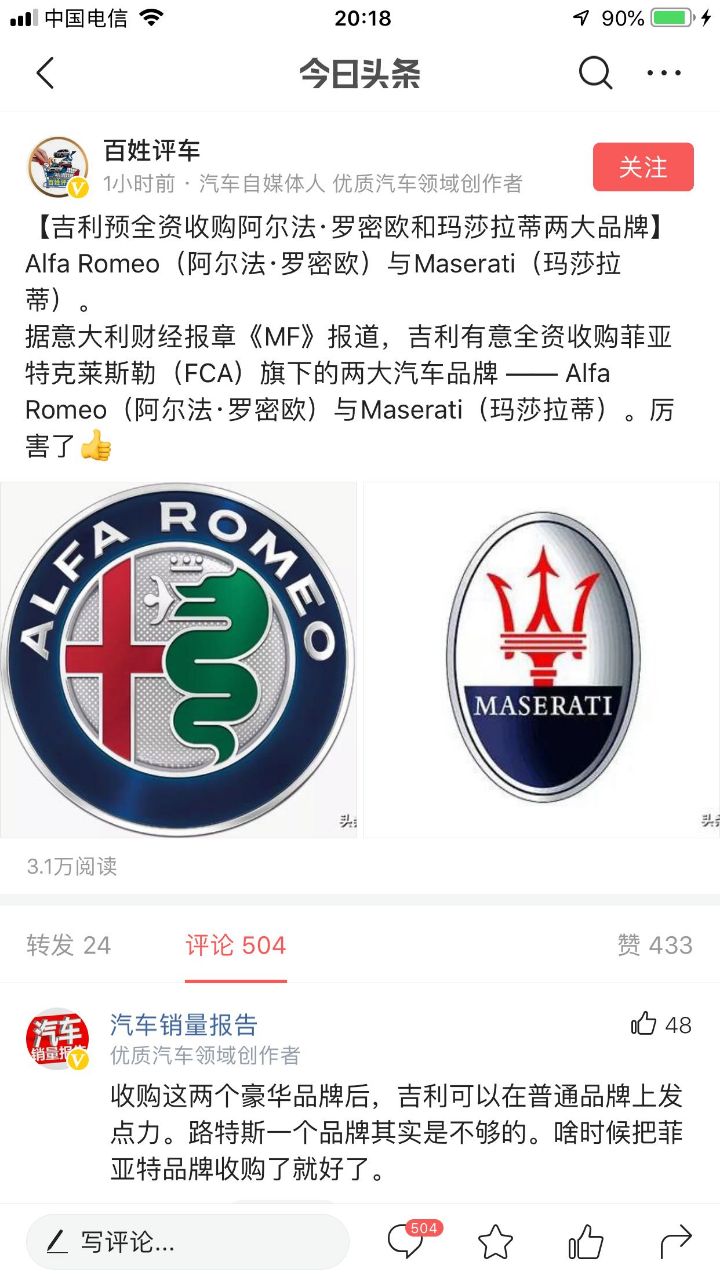Tap the 写评论 input box

(x=187, y=1243)
